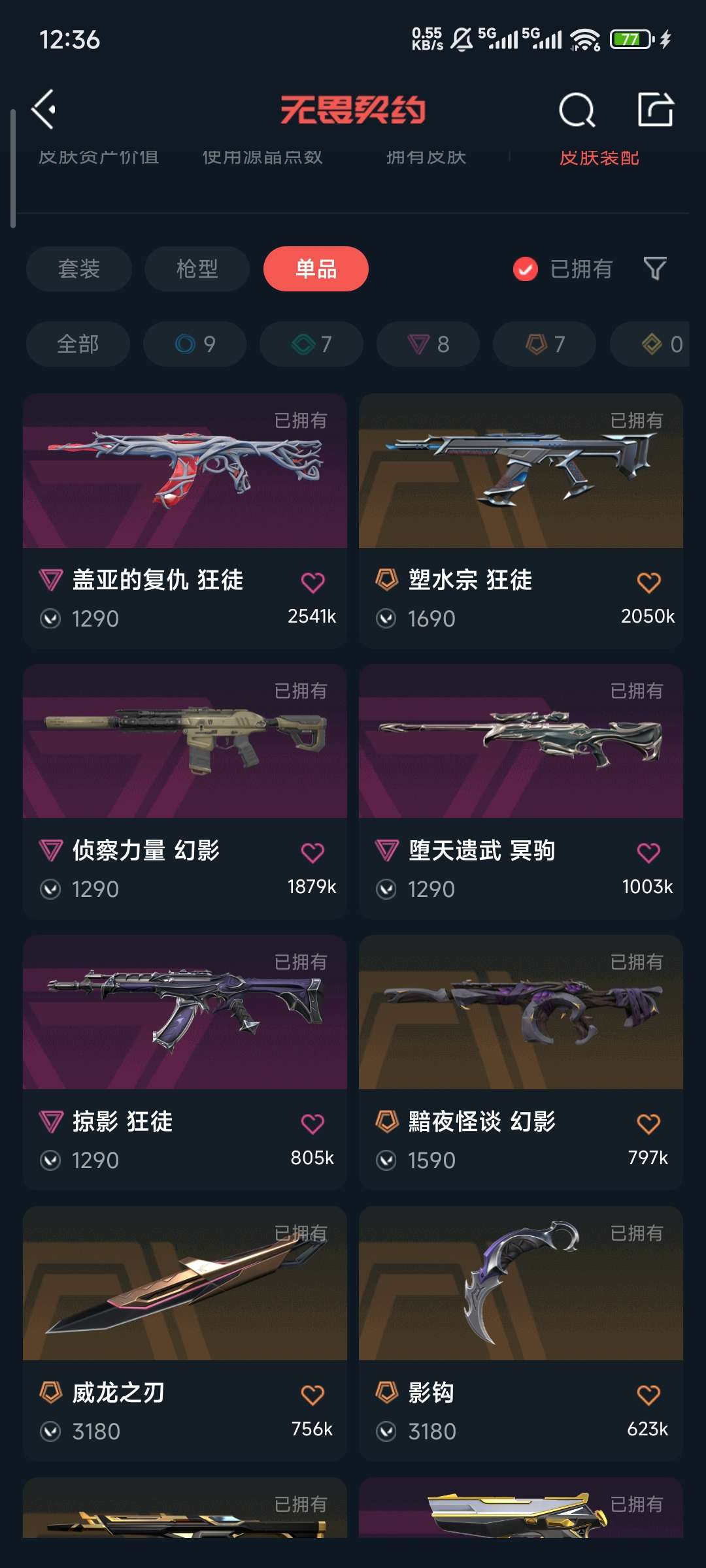Go back using the top-left arrow

click(x=44, y=109)
